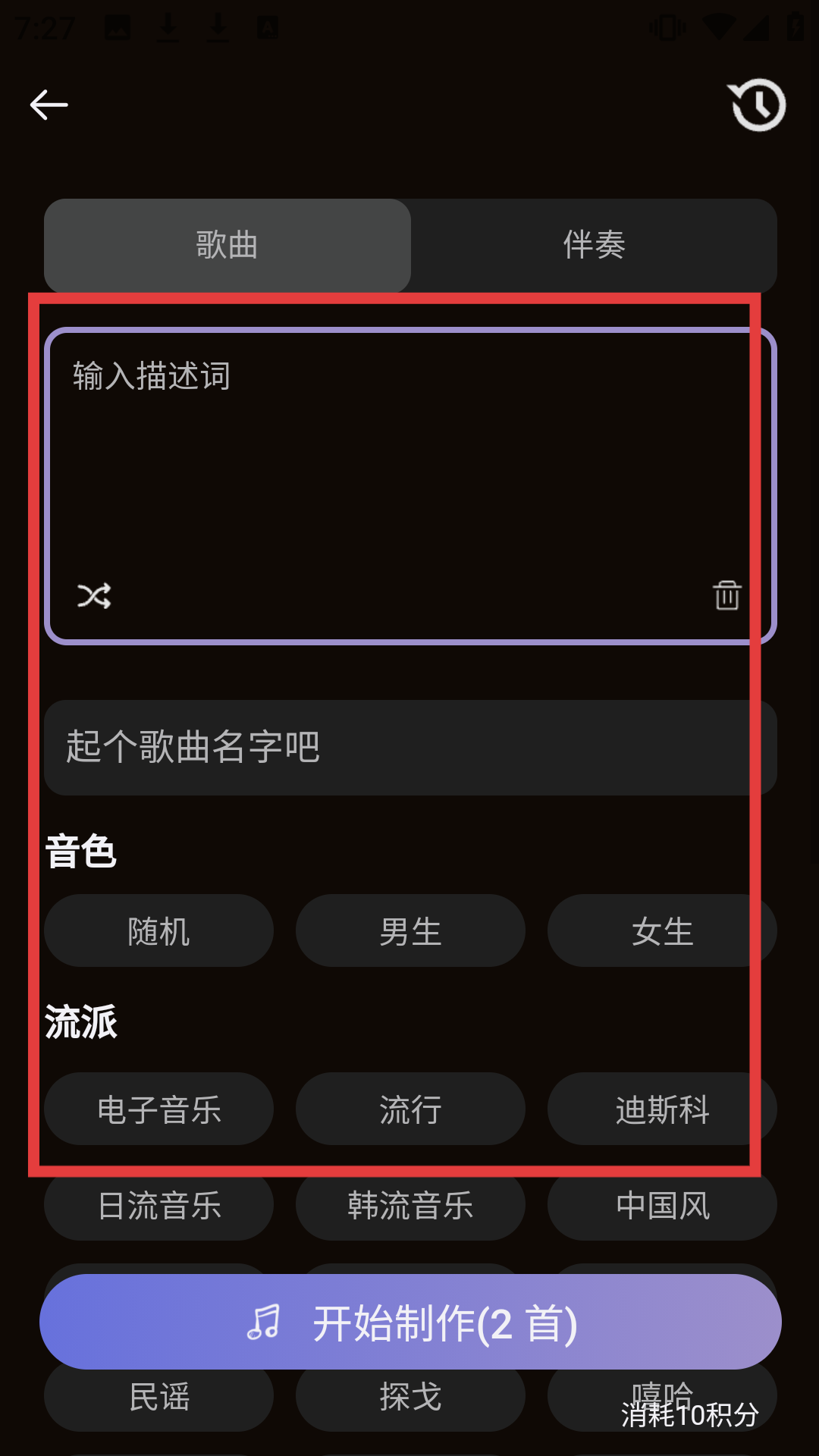Image resolution: width=819 pixels, height=1456 pixels.
Task: Focus the 输入描述词 text field
Action: [x=409, y=455]
